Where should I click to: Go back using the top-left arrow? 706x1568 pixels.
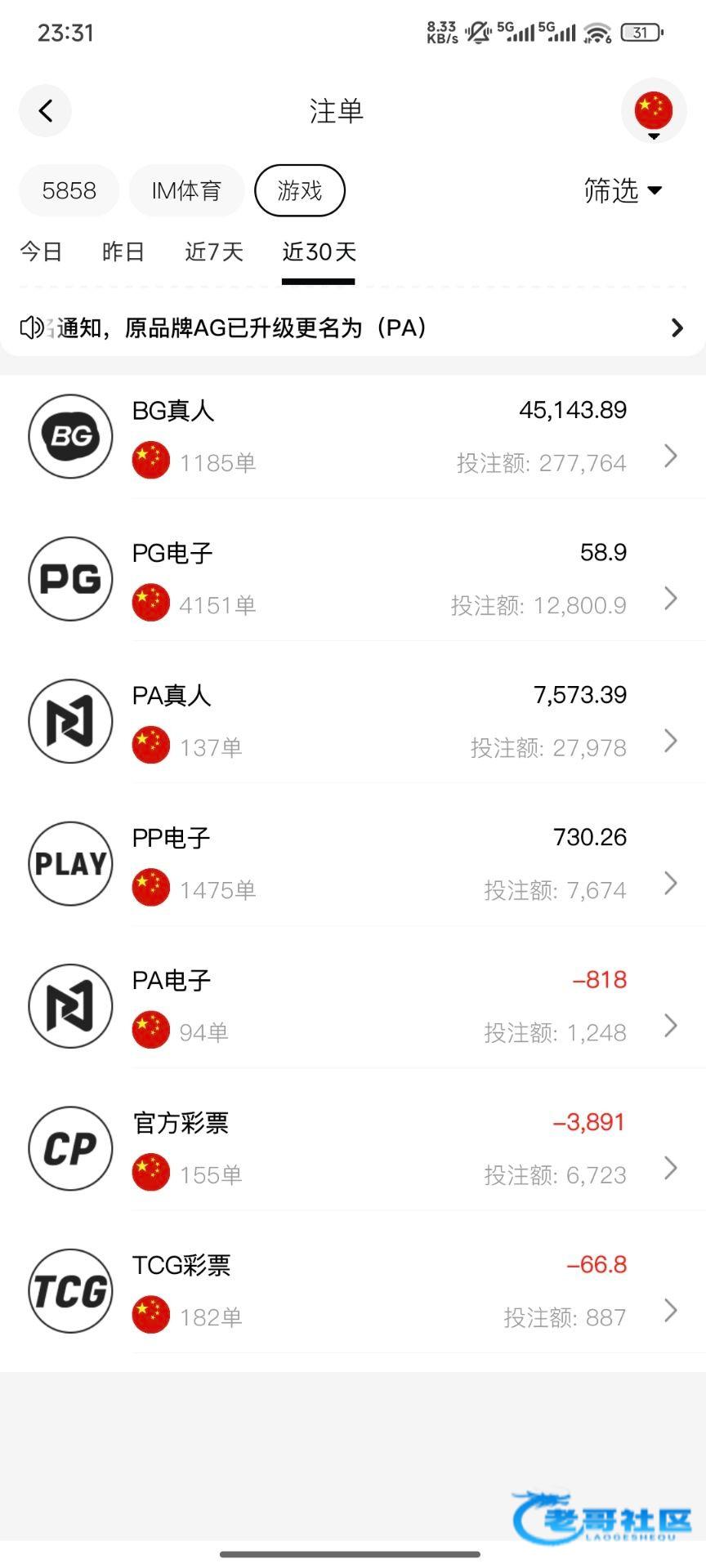[45, 110]
